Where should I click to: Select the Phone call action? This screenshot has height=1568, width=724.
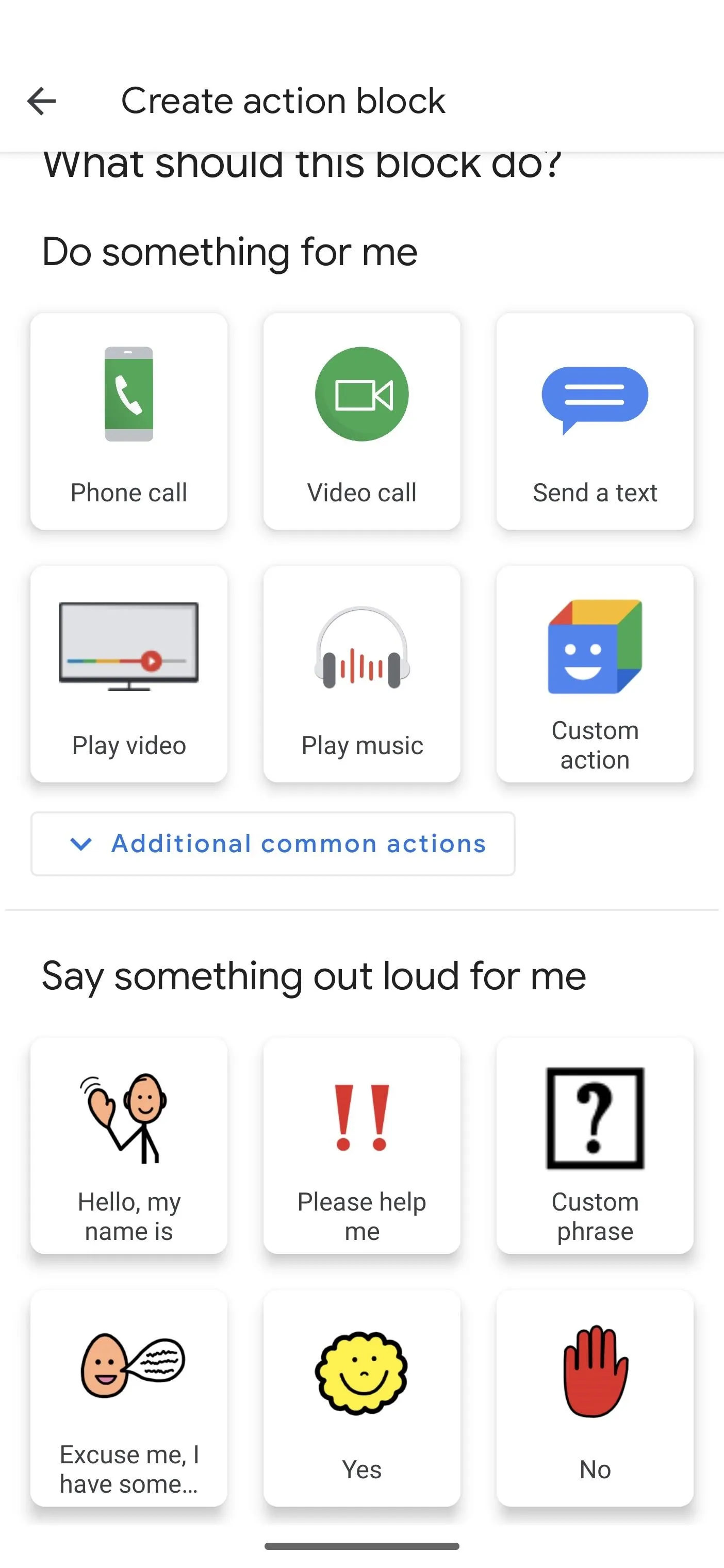[x=129, y=421]
